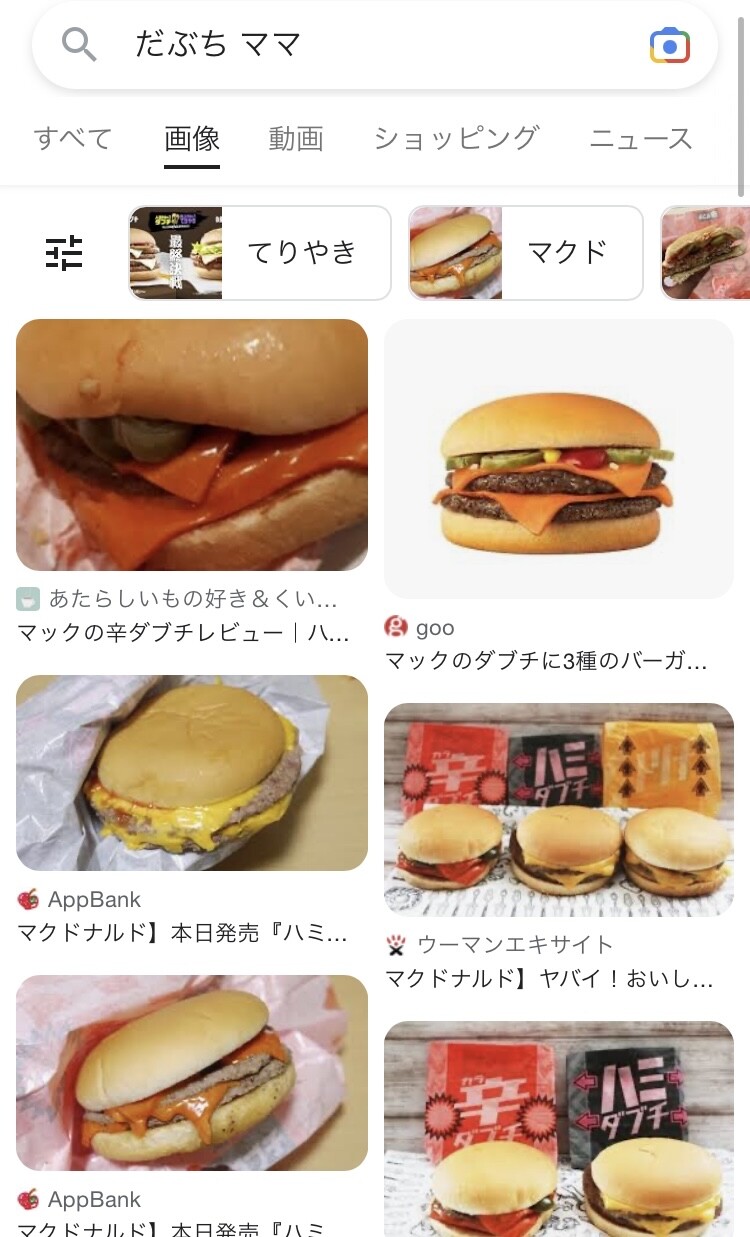Open Google Lens camera search

tap(669, 46)
